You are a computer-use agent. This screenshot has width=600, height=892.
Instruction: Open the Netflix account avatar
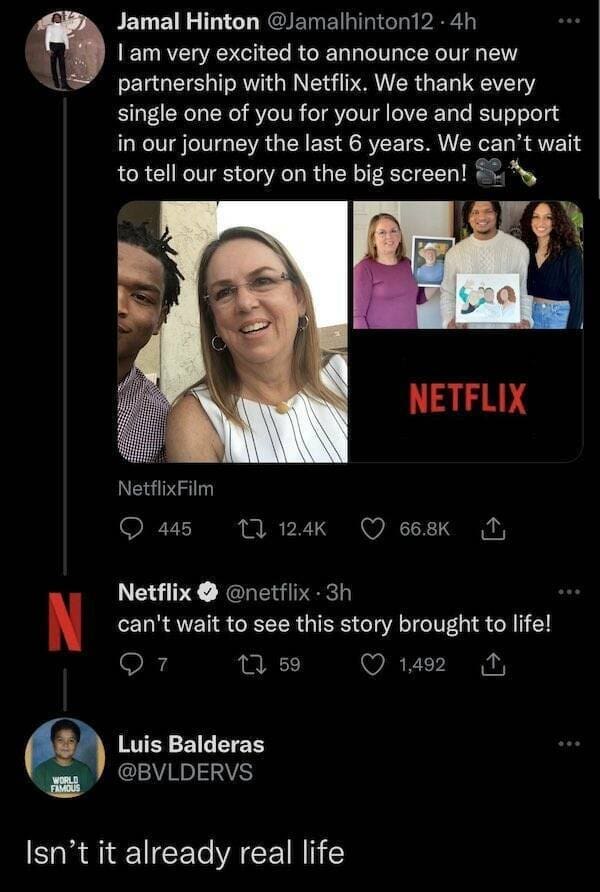[64, 621]
